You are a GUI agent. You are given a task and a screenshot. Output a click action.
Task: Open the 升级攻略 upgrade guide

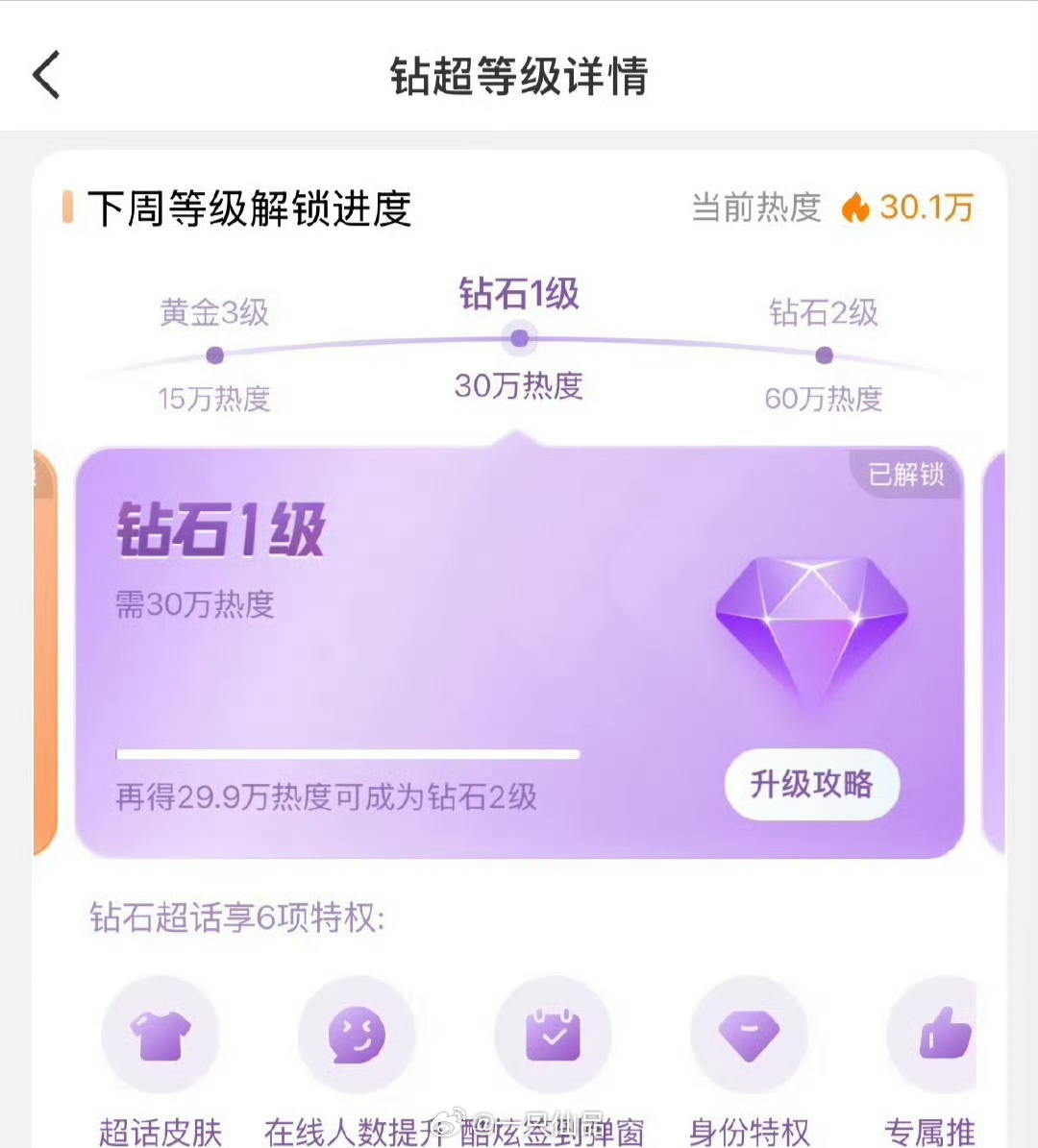(x=812, y=785)
